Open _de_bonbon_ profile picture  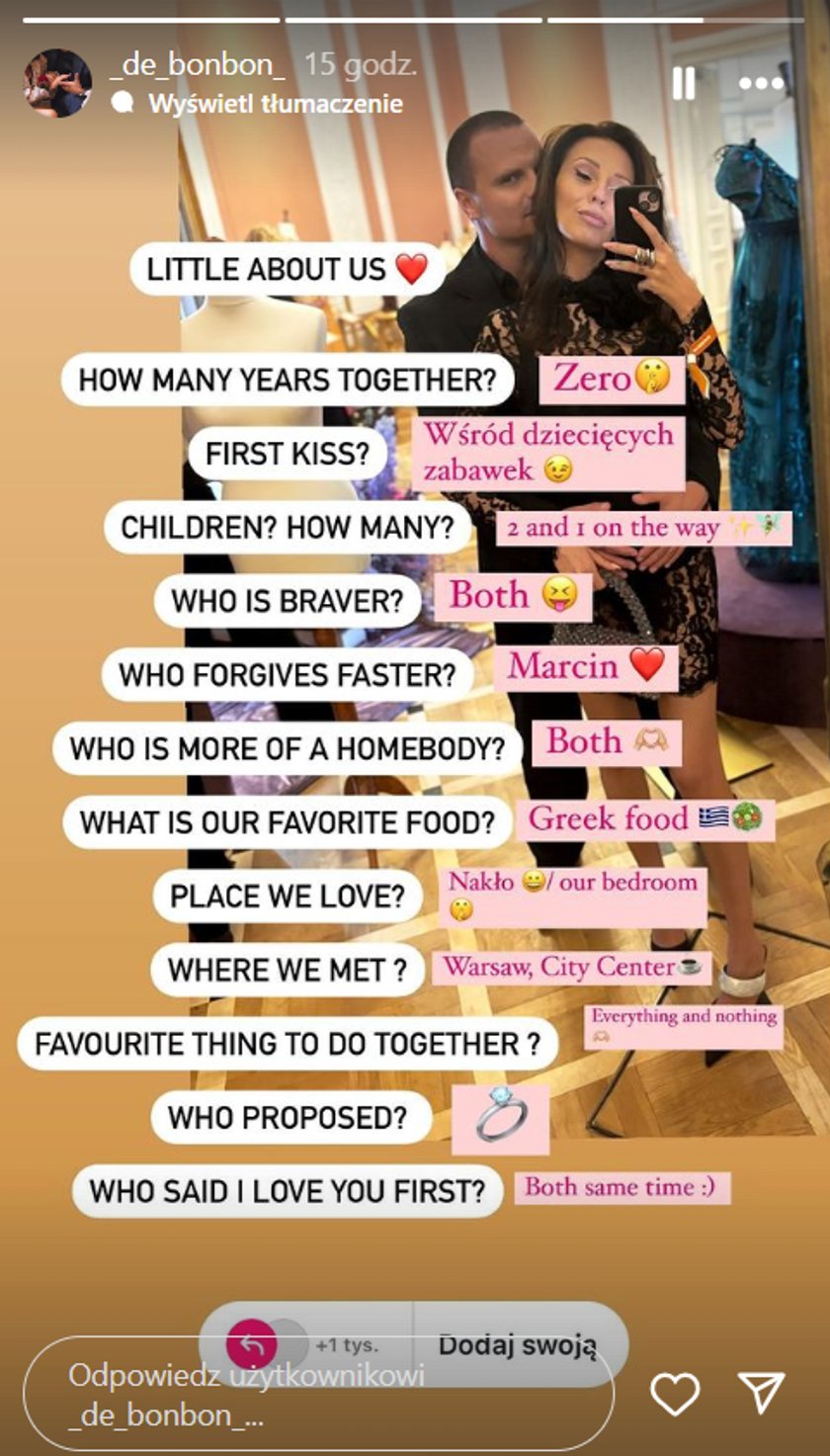coord(57,83)
